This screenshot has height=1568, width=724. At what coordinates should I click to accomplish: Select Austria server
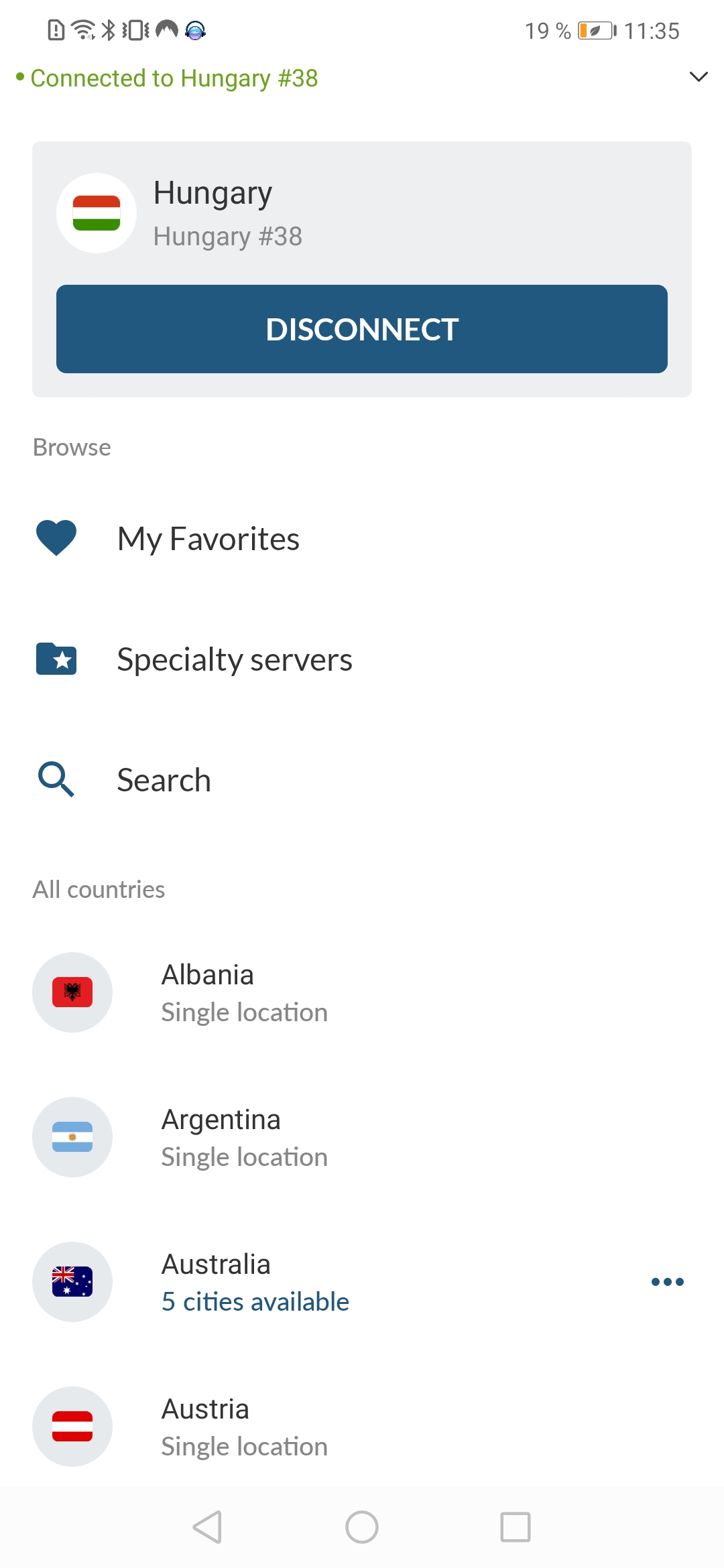pyautogui.click(x=362, y=1427)
